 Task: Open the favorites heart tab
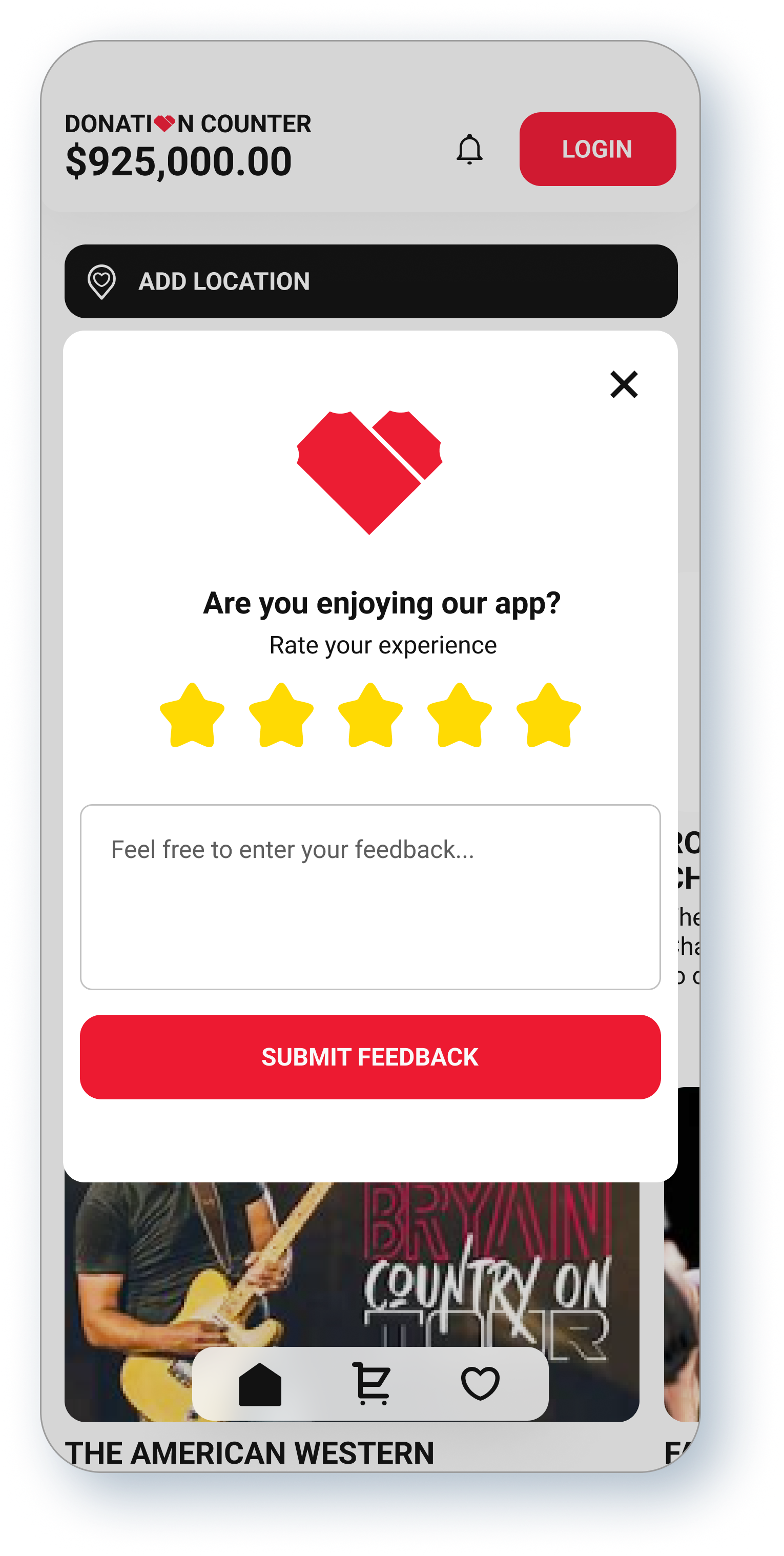480,1384
